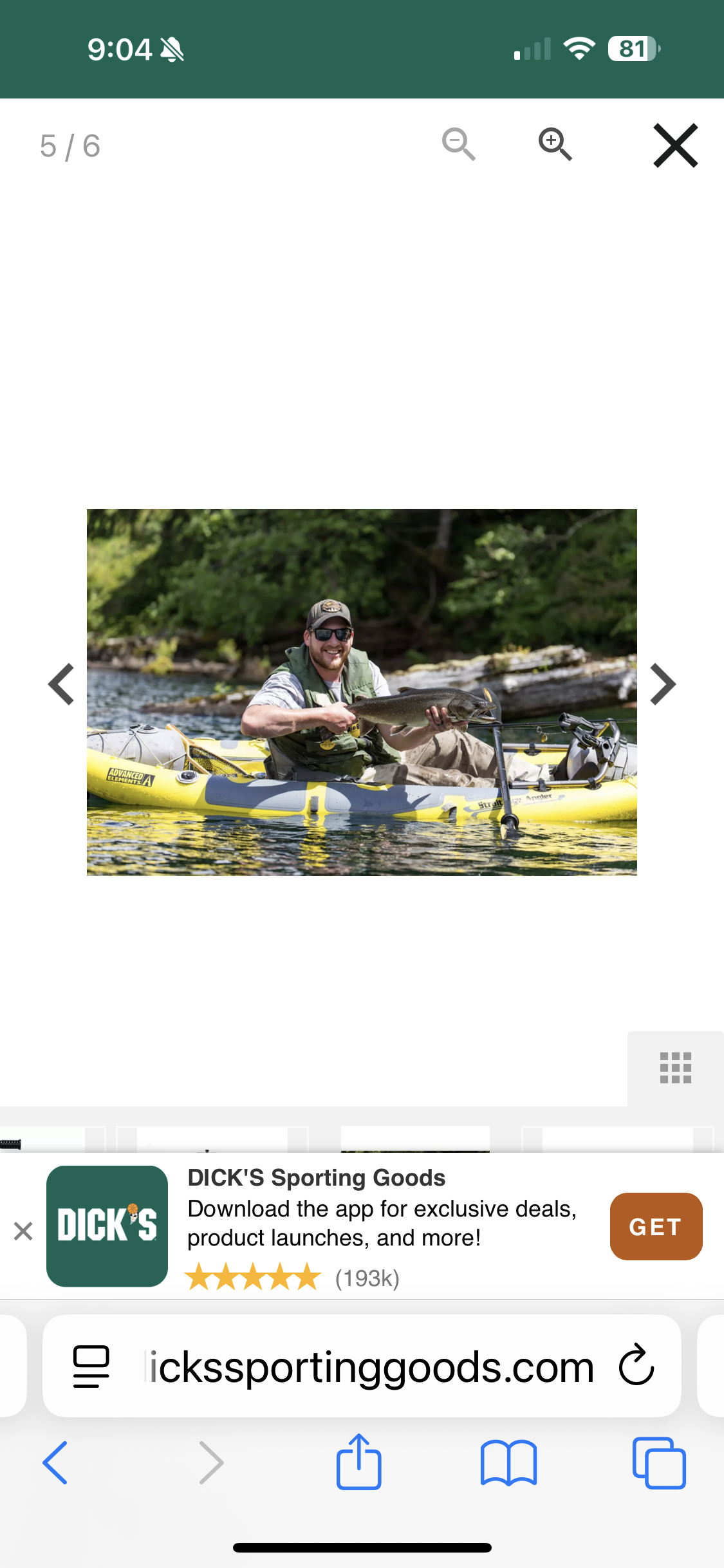Open Safari bookmarks
Screen dimensions: 724x1568
pos(508,1463)
